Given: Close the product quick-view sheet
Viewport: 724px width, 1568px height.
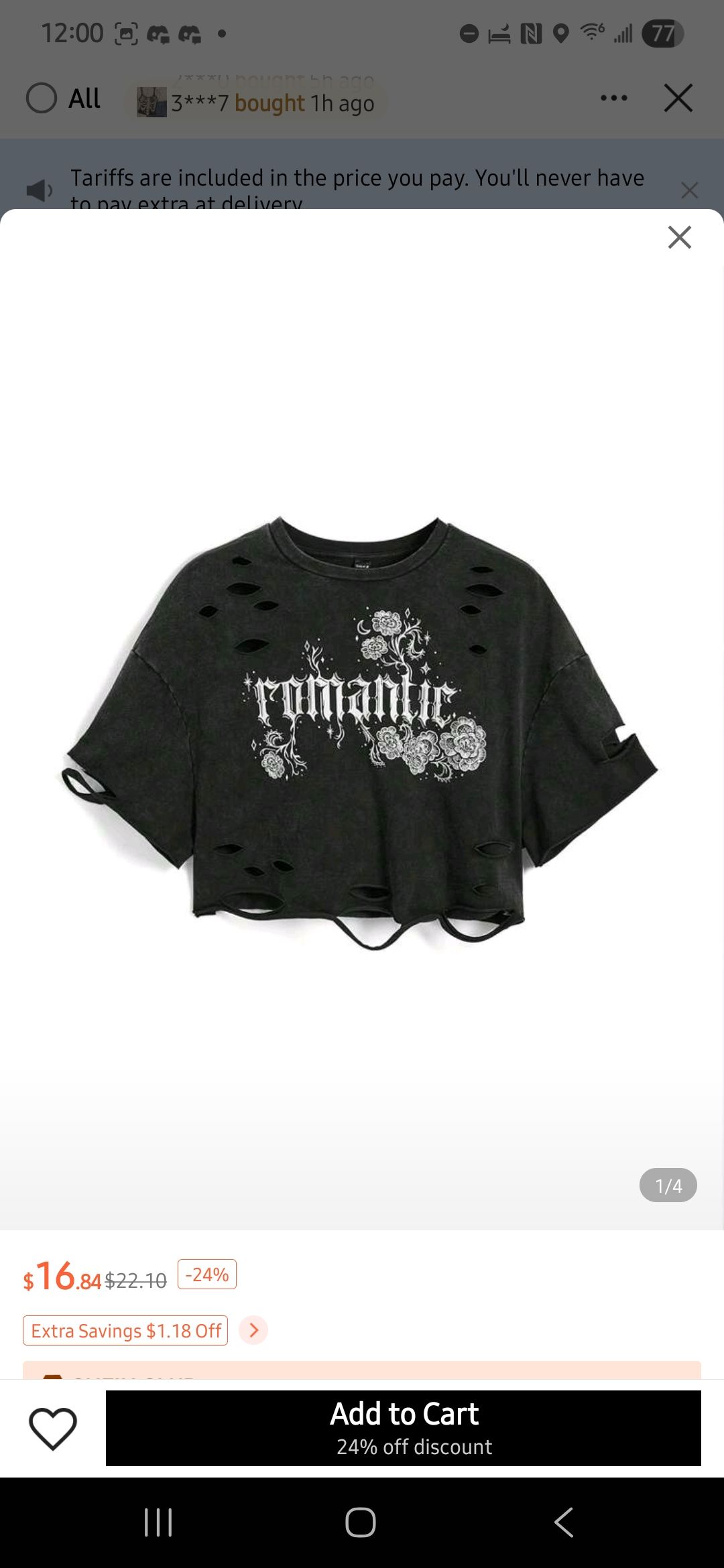Looking at the screenshot, I should pyautogui.click(x=679, y=237).
